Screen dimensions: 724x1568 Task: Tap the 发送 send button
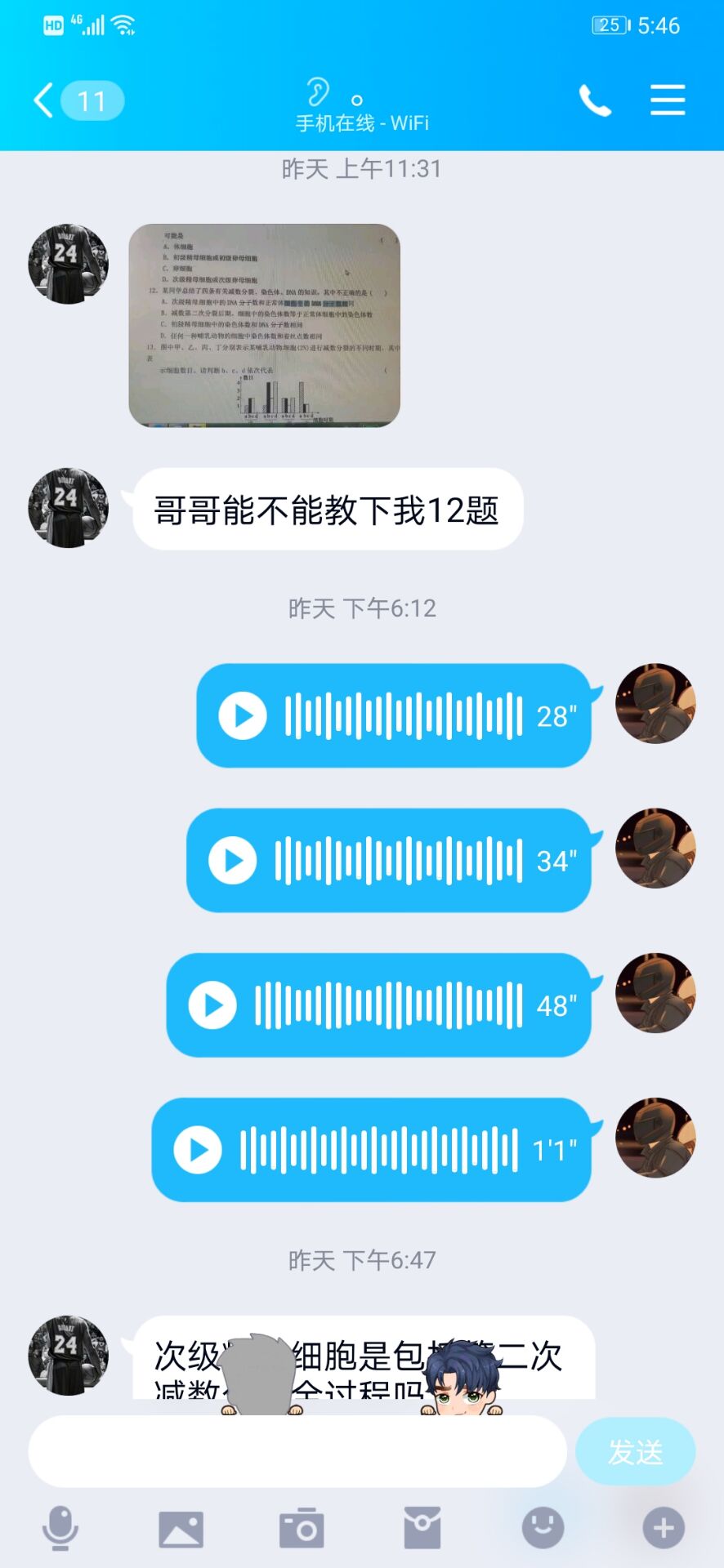[635, 1451]
